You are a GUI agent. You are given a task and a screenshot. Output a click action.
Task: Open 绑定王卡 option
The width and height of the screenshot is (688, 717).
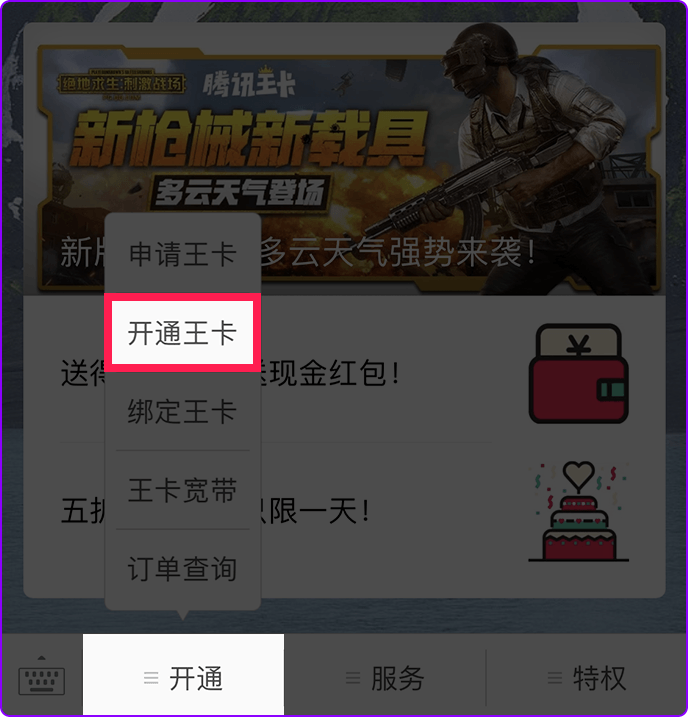[182, 411]
